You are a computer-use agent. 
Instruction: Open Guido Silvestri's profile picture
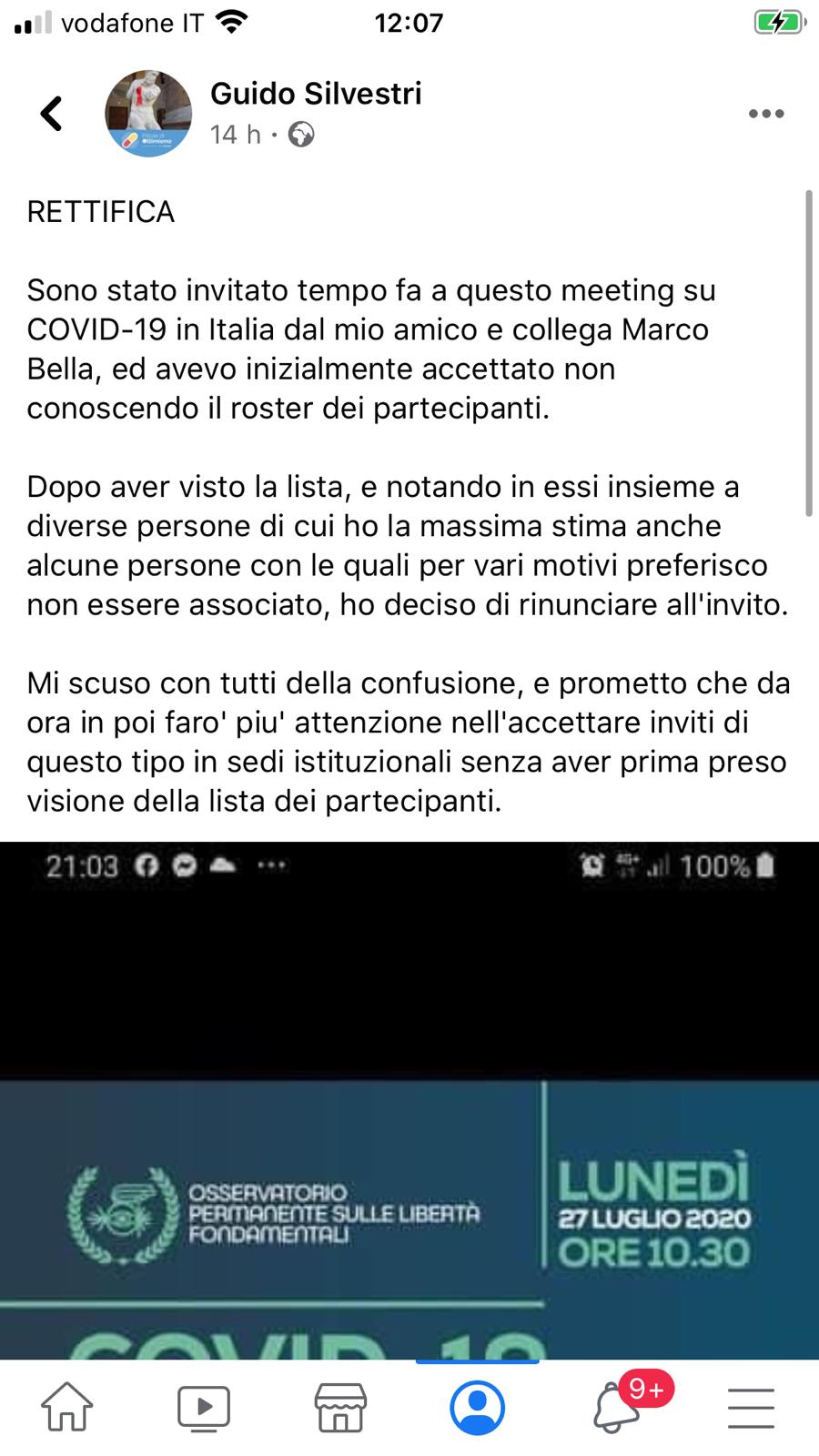tap(148, 114)
